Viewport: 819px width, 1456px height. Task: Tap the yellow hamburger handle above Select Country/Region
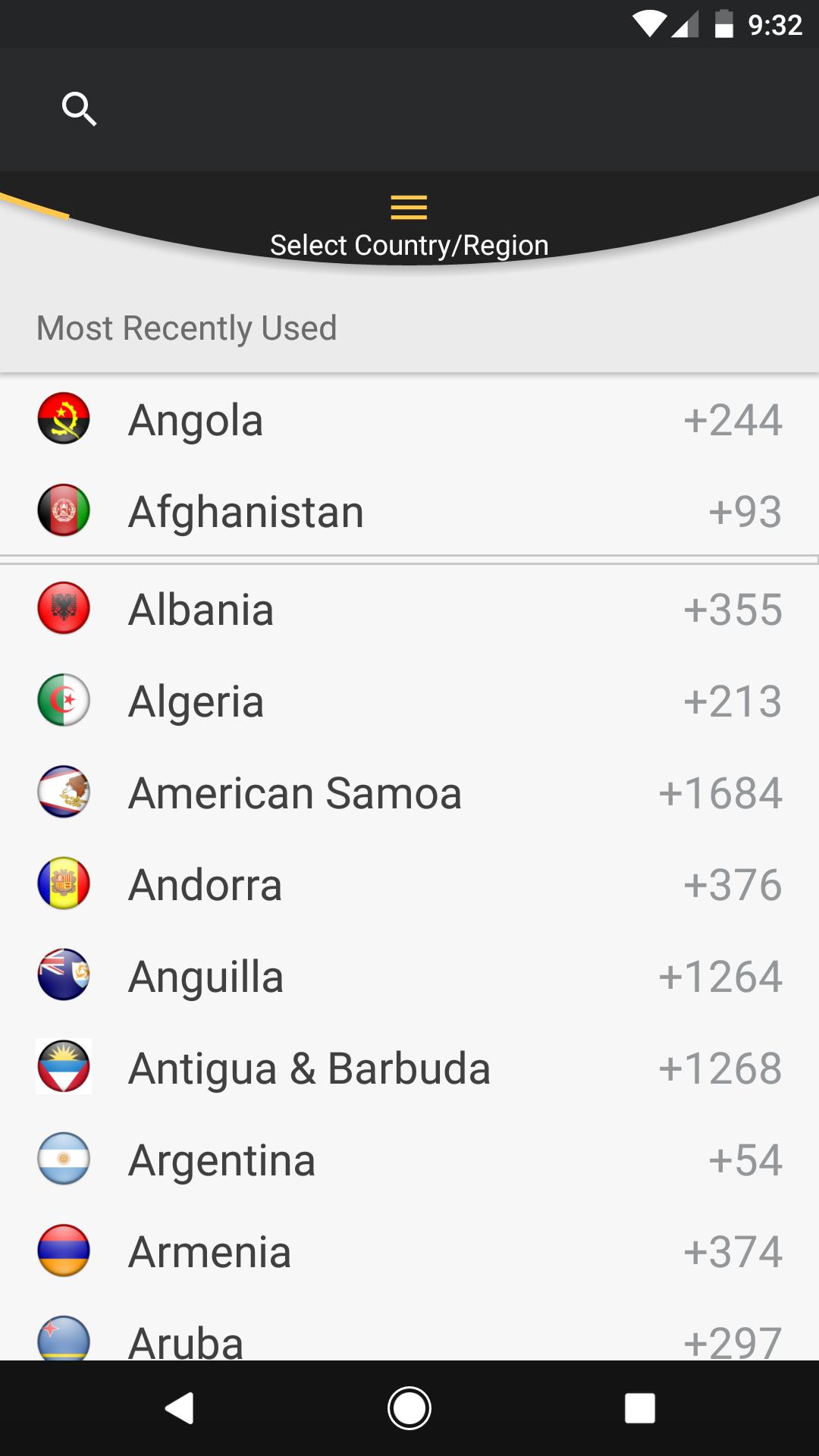pyautogui.click(x=409, y=207)
